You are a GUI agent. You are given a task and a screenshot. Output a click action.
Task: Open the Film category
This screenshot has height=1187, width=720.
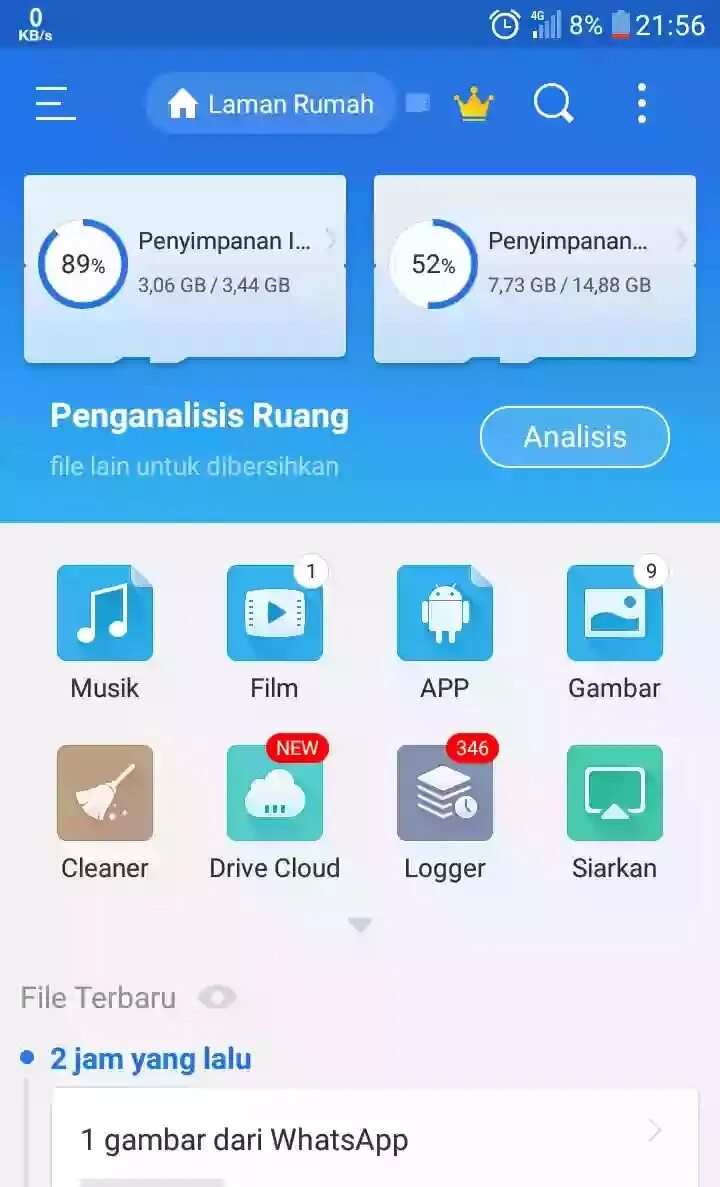pyautogui.click(x=274, y=633)
